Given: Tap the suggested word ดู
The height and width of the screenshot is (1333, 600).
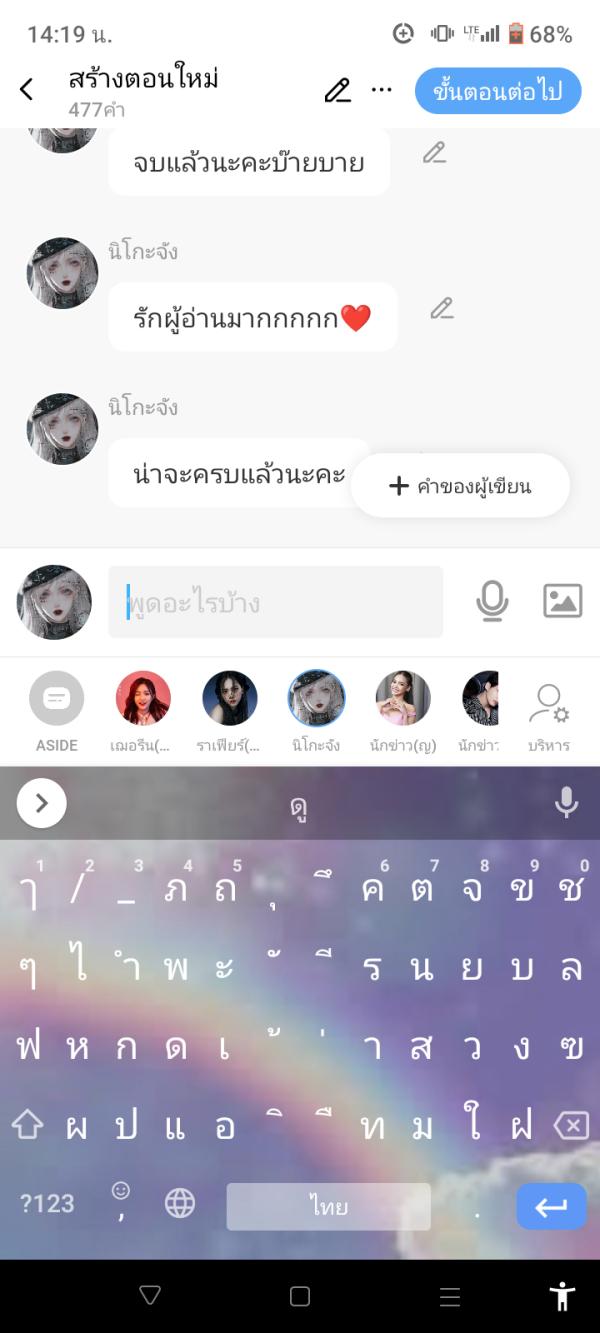Looking at the screenshot, I should pos(299,805).
